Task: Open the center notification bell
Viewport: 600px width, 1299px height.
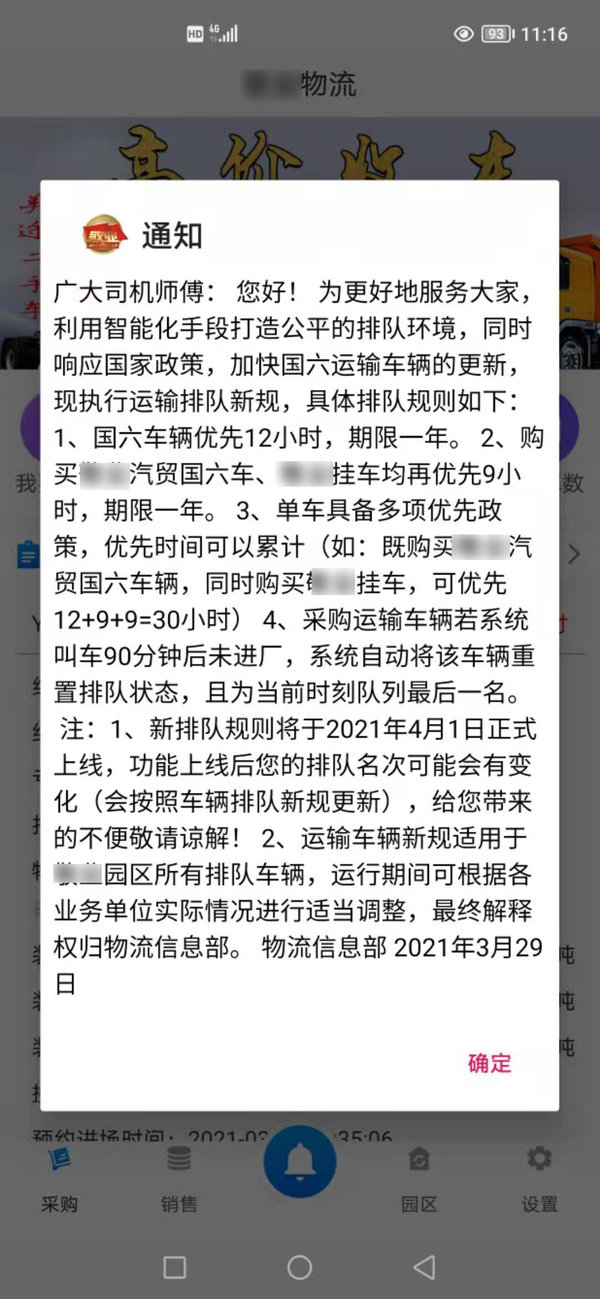Action: (x=299, y=1161)
